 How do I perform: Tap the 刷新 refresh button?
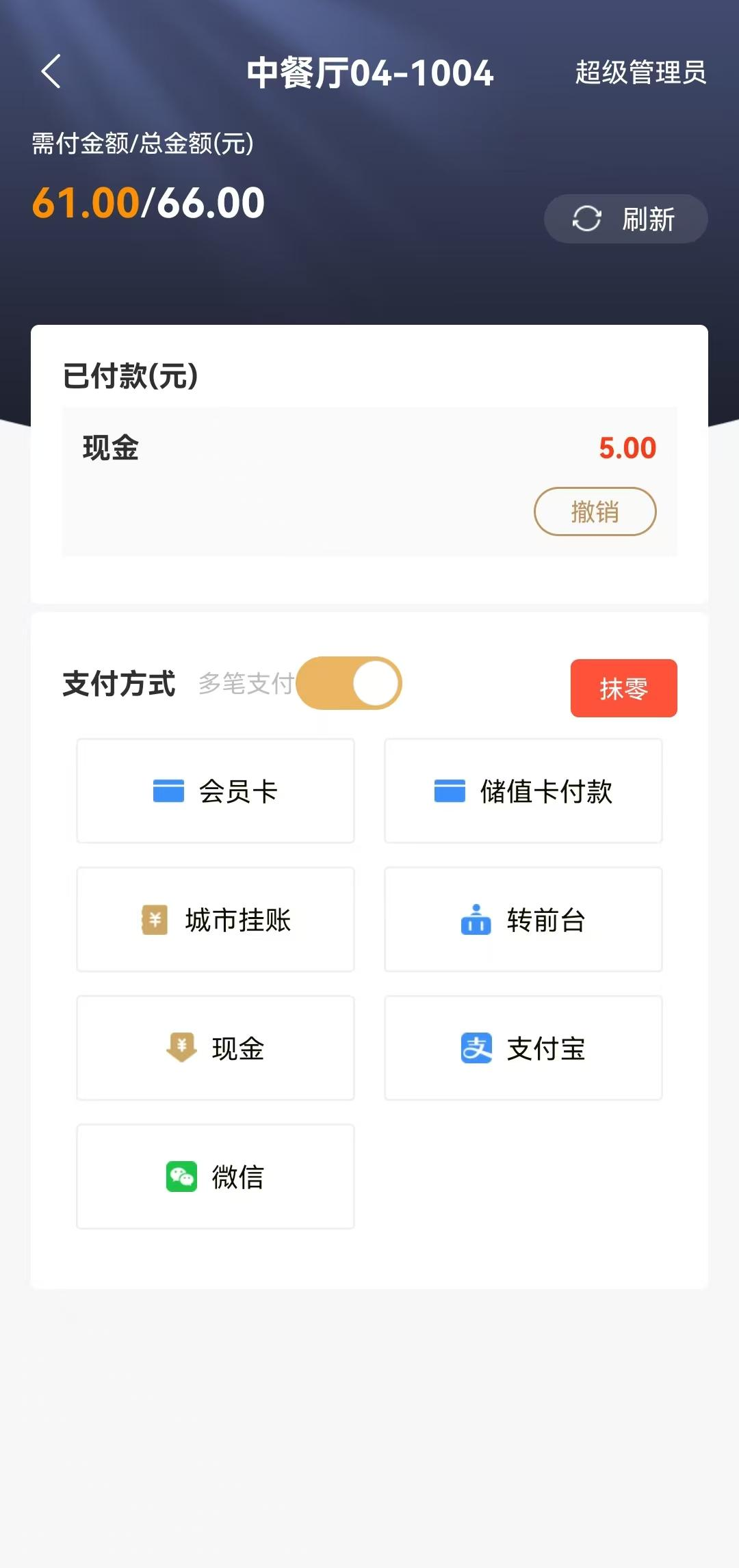(625, 219)
